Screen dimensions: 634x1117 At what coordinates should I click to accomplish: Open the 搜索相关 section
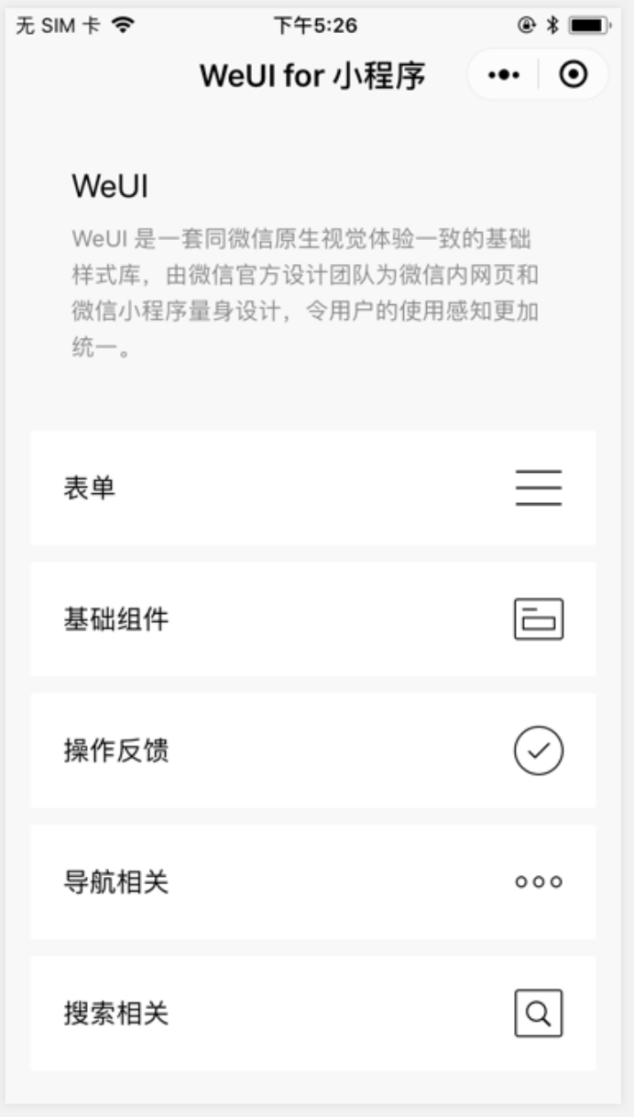tap(313, 1013)
